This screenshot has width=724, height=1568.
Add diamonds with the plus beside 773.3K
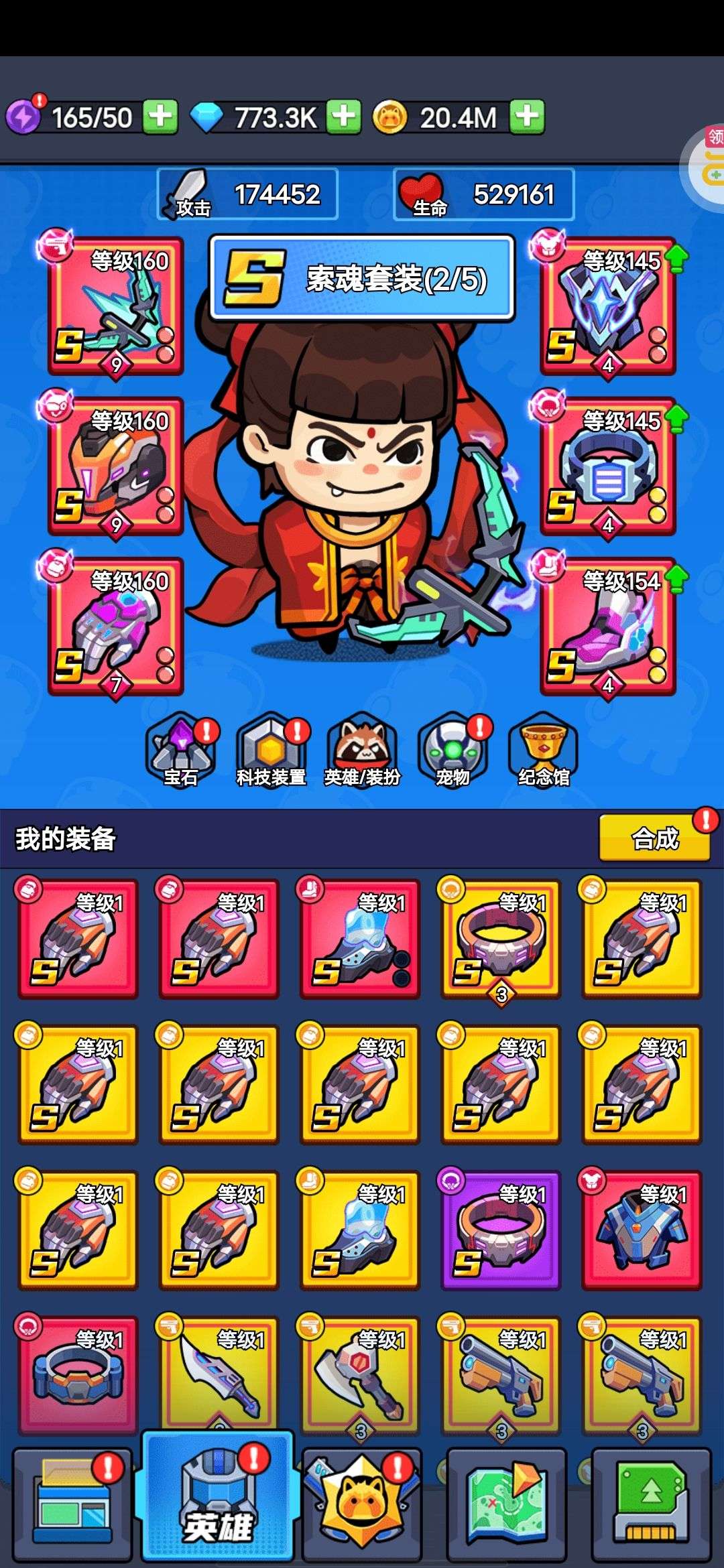(x=343, y=117)
